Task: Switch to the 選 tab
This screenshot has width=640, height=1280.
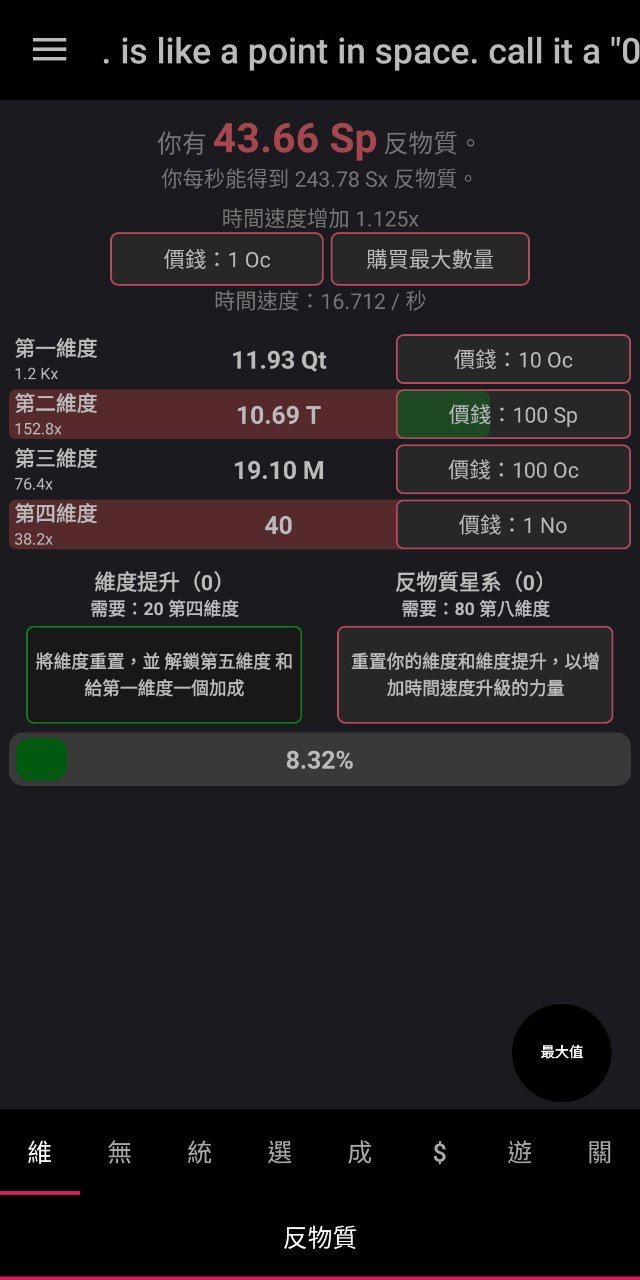Action: click(280, 1152)
